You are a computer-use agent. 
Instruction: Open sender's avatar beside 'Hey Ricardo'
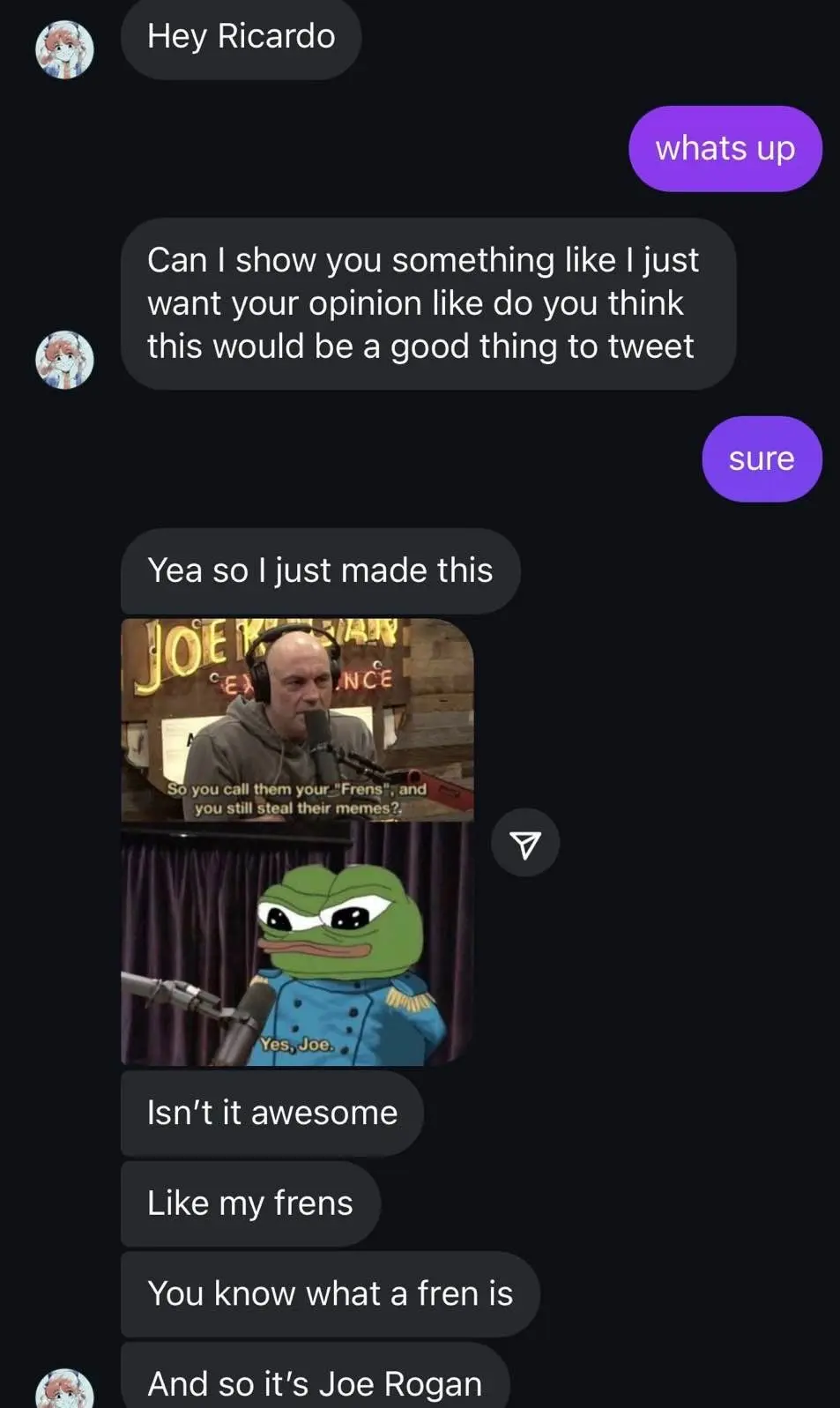click(64, 49)
